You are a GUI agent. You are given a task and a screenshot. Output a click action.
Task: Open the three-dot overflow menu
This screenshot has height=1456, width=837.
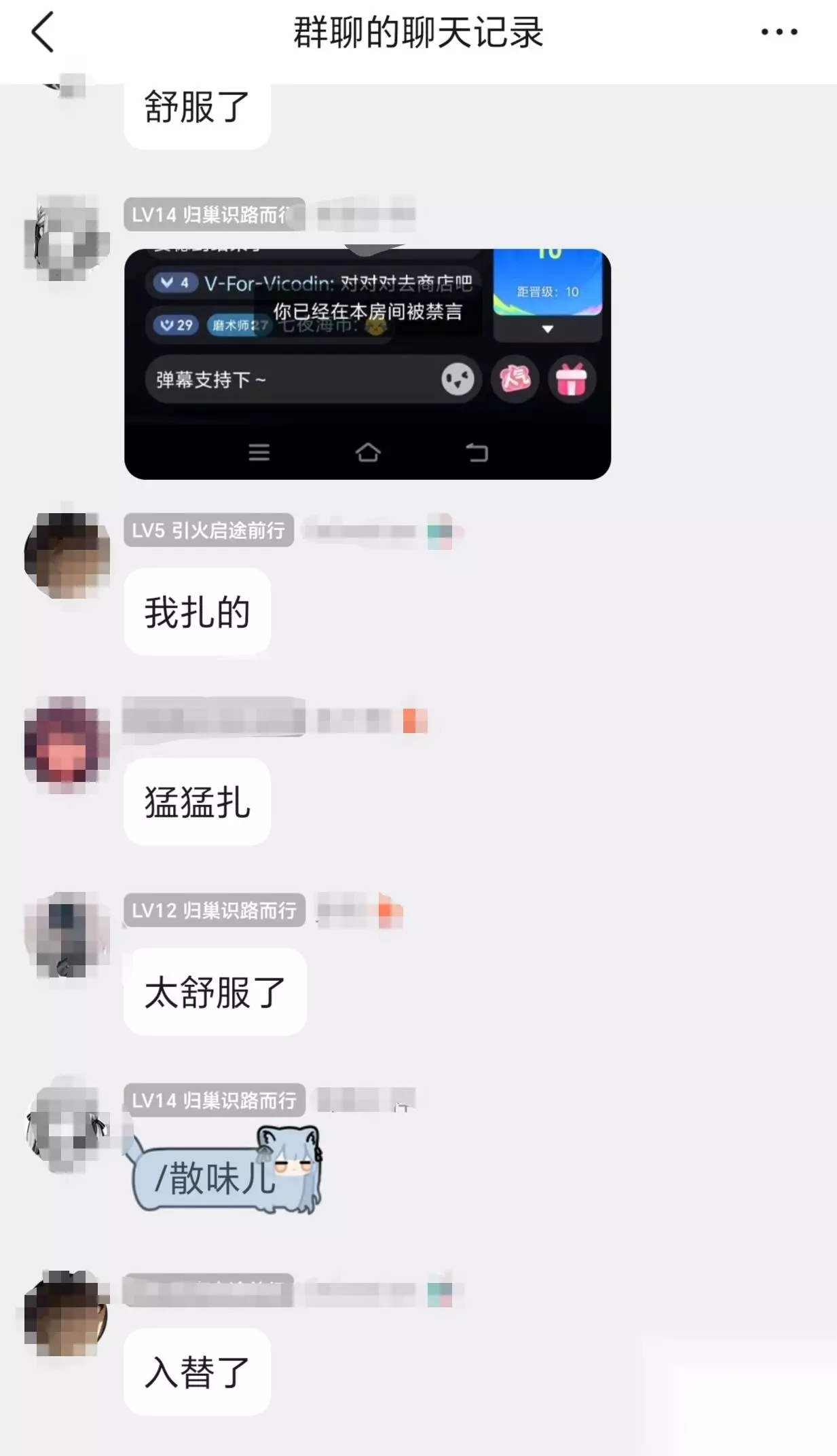(779, 32)
